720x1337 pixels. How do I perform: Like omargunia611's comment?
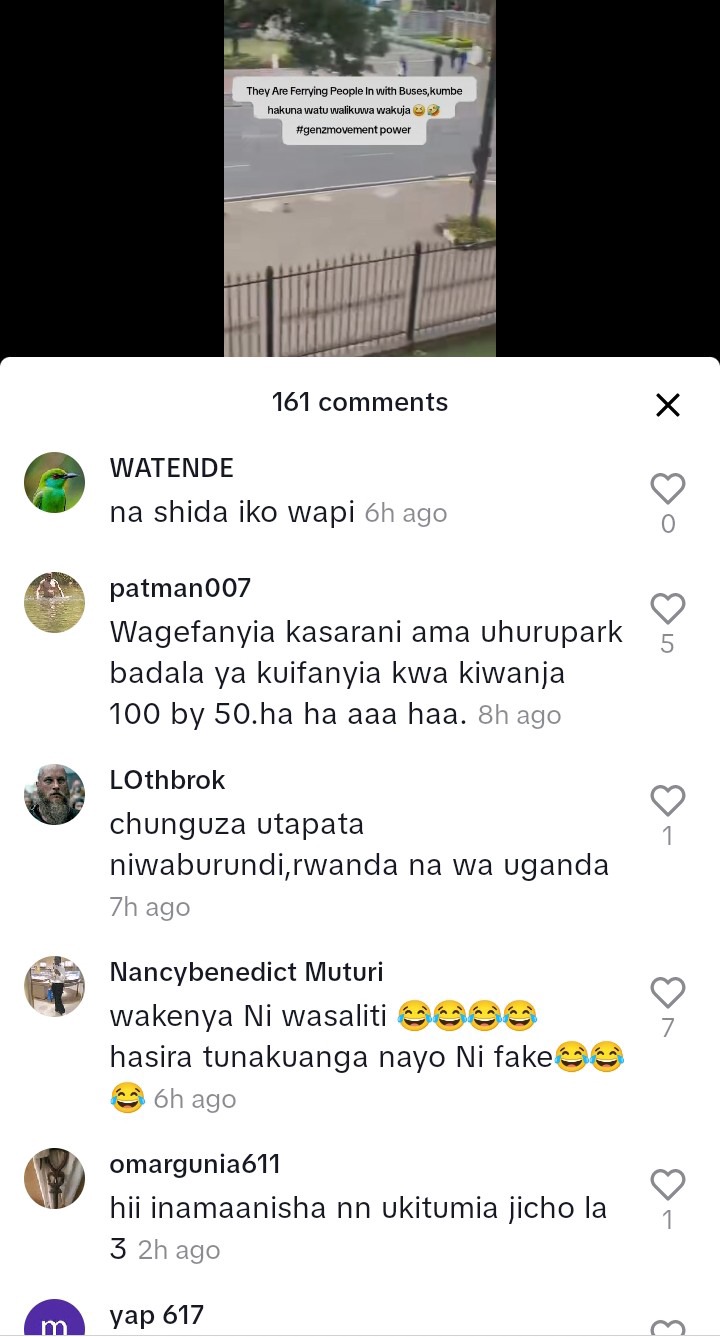[x=668, y=1185]
